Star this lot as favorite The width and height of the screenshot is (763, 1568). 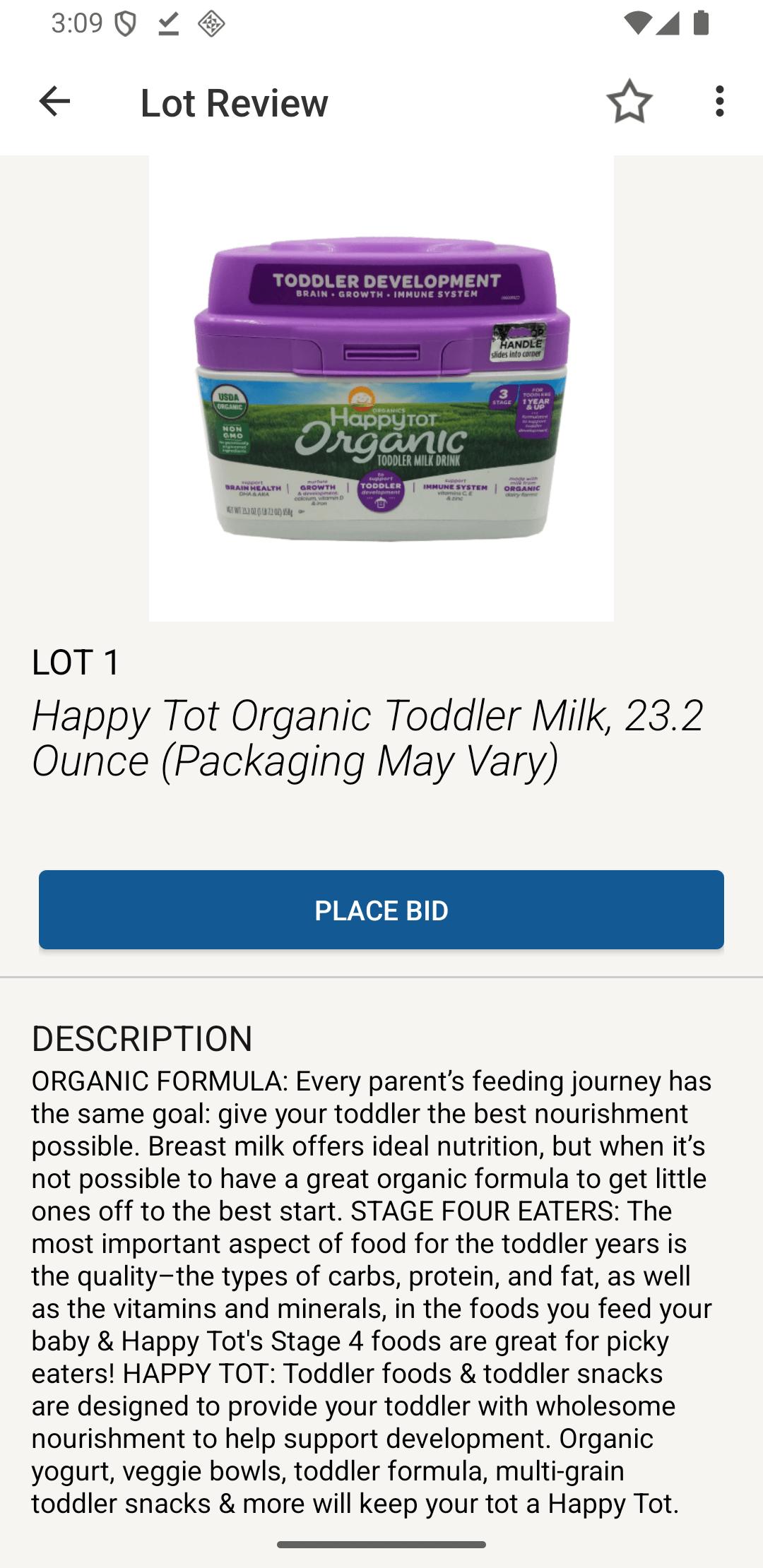629,102
